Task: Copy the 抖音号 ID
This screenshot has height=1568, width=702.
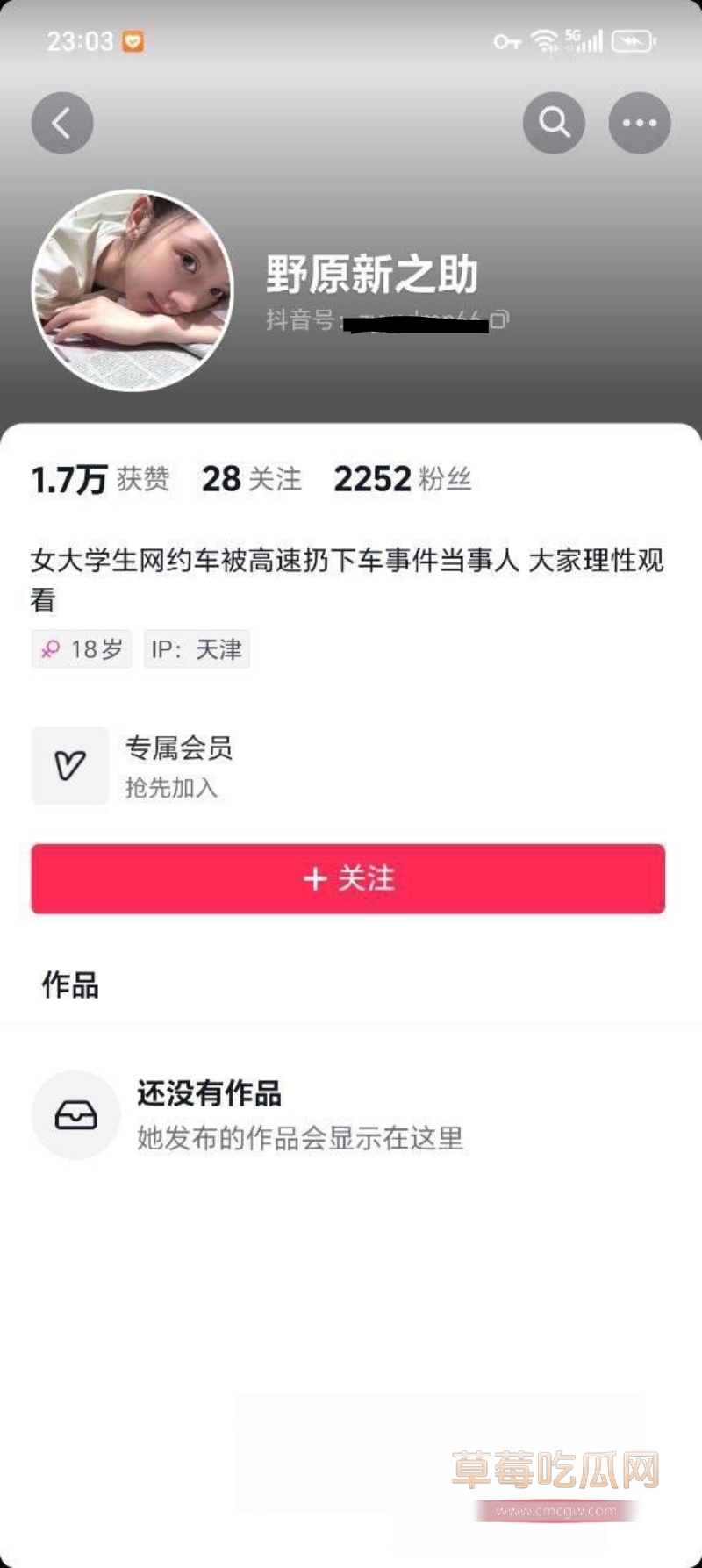Action: click(498, 320)
